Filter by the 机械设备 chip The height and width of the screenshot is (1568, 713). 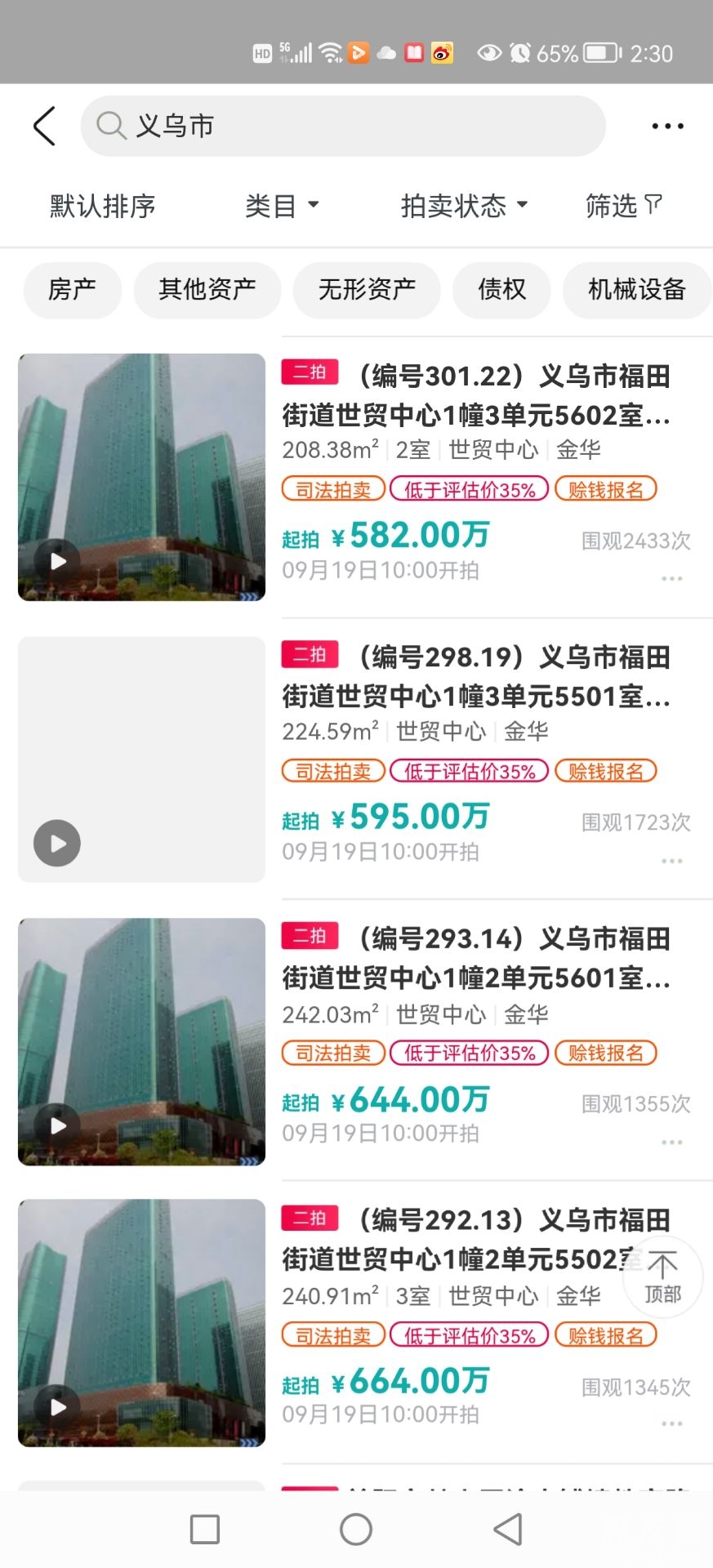[636, 290]
